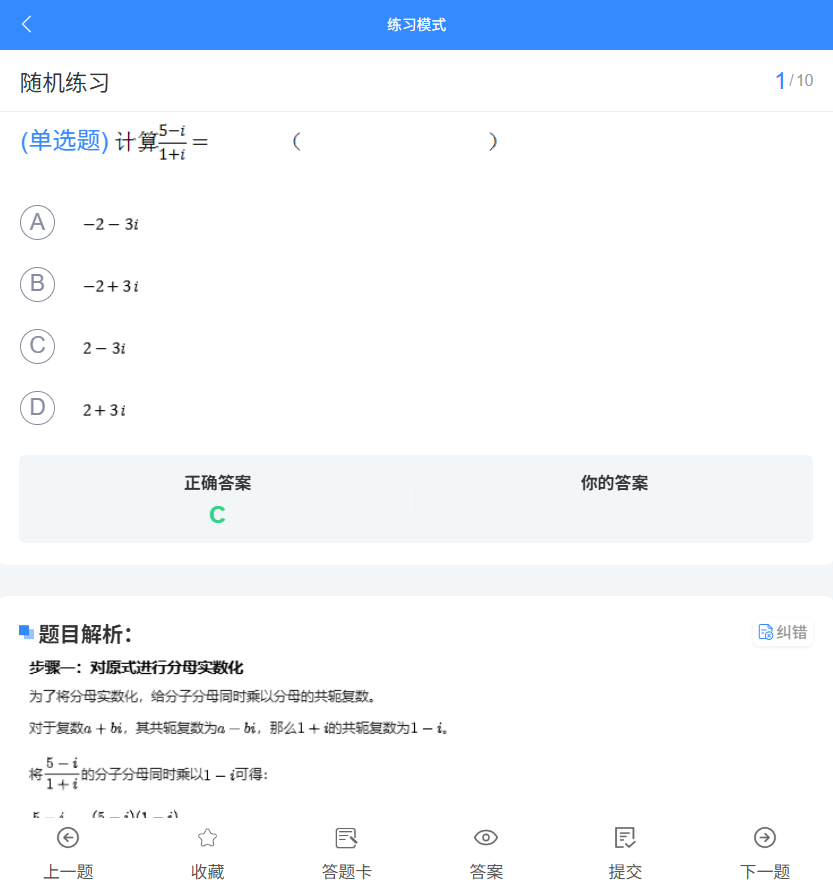Open the 答题卡 answer card
Image resolution: width=833 pixels, height=886 pixels.
[x=346, y=850]
